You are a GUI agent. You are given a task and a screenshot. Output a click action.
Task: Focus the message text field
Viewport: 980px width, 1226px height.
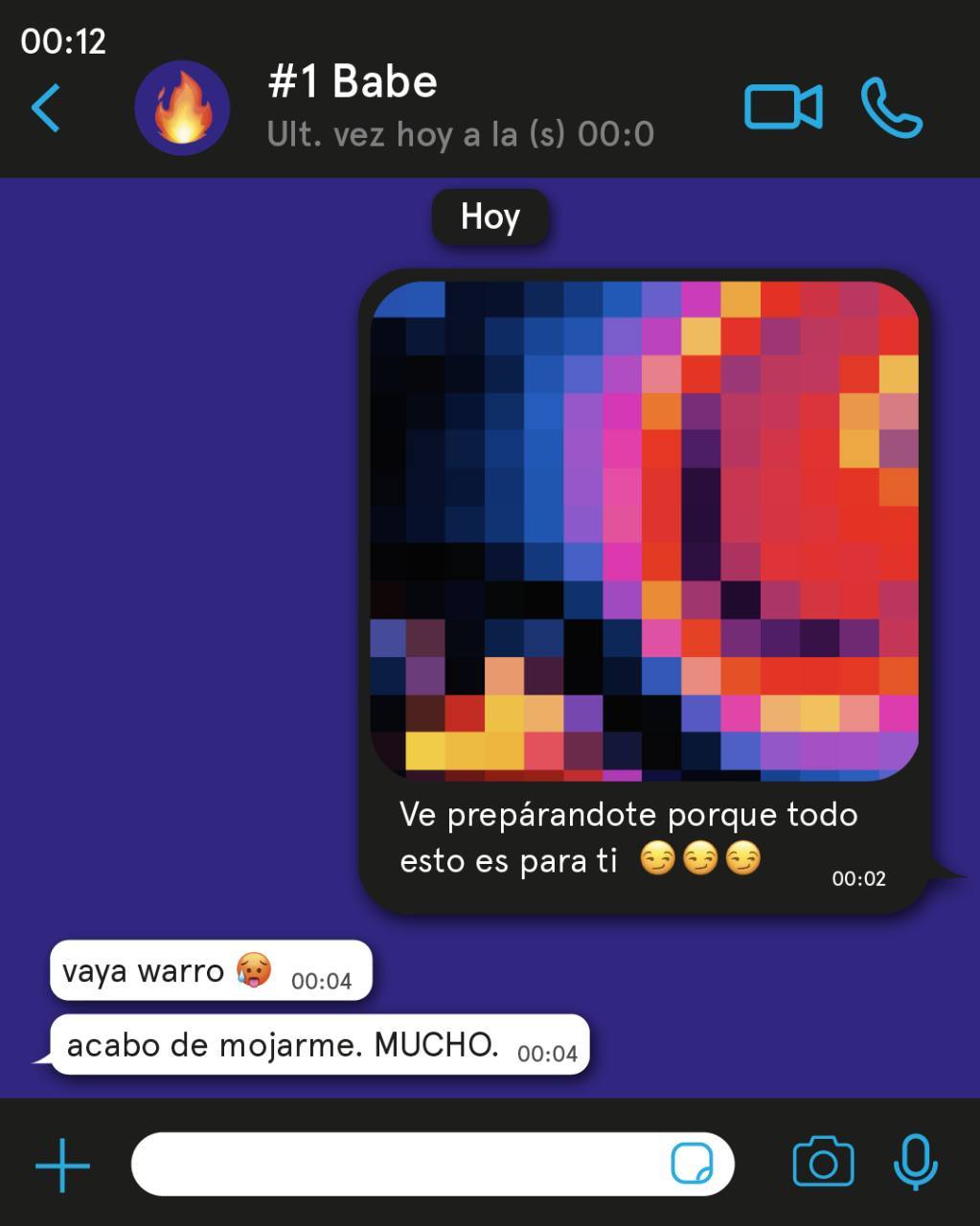pyautogui.click(x=393, y=1165)
